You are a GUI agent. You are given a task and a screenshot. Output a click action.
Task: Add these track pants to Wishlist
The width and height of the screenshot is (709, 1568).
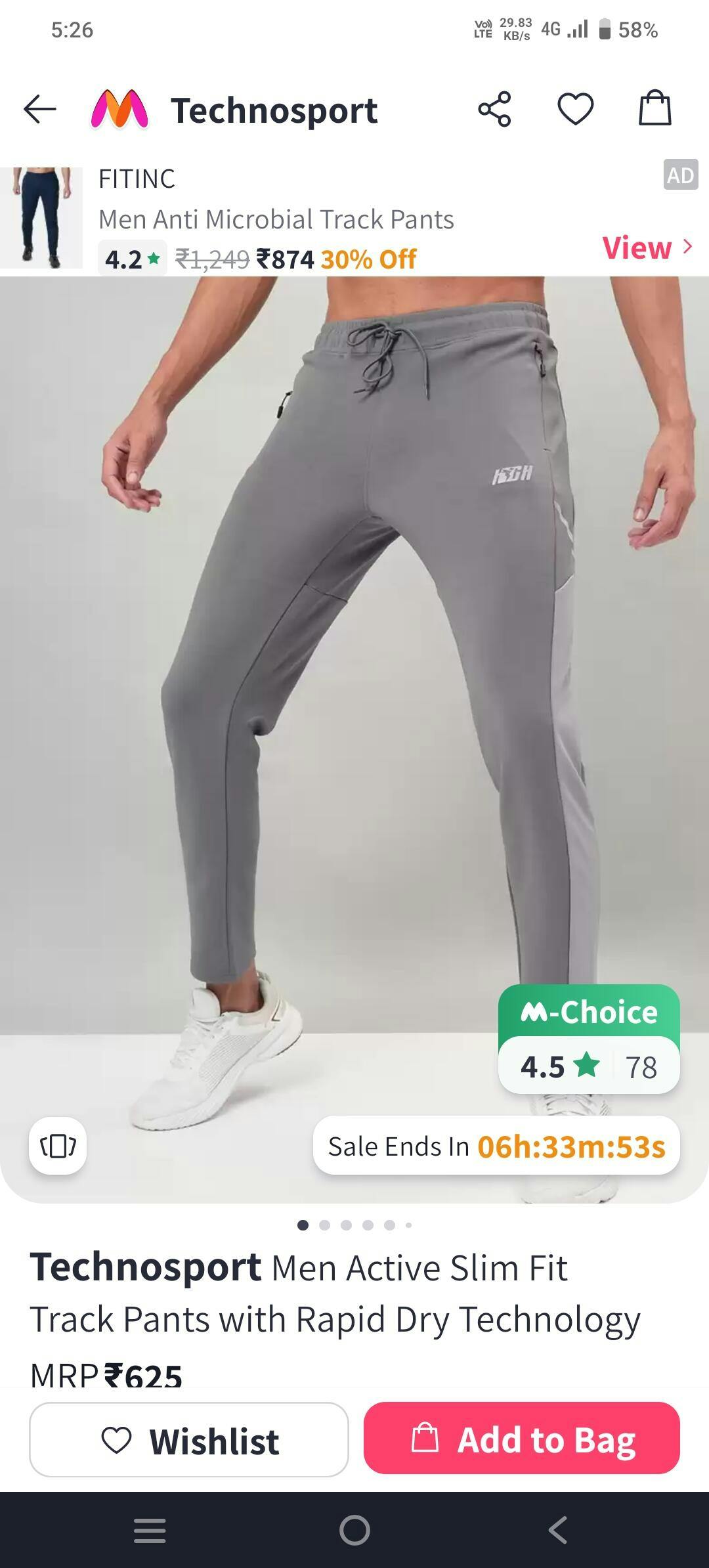189,1439
